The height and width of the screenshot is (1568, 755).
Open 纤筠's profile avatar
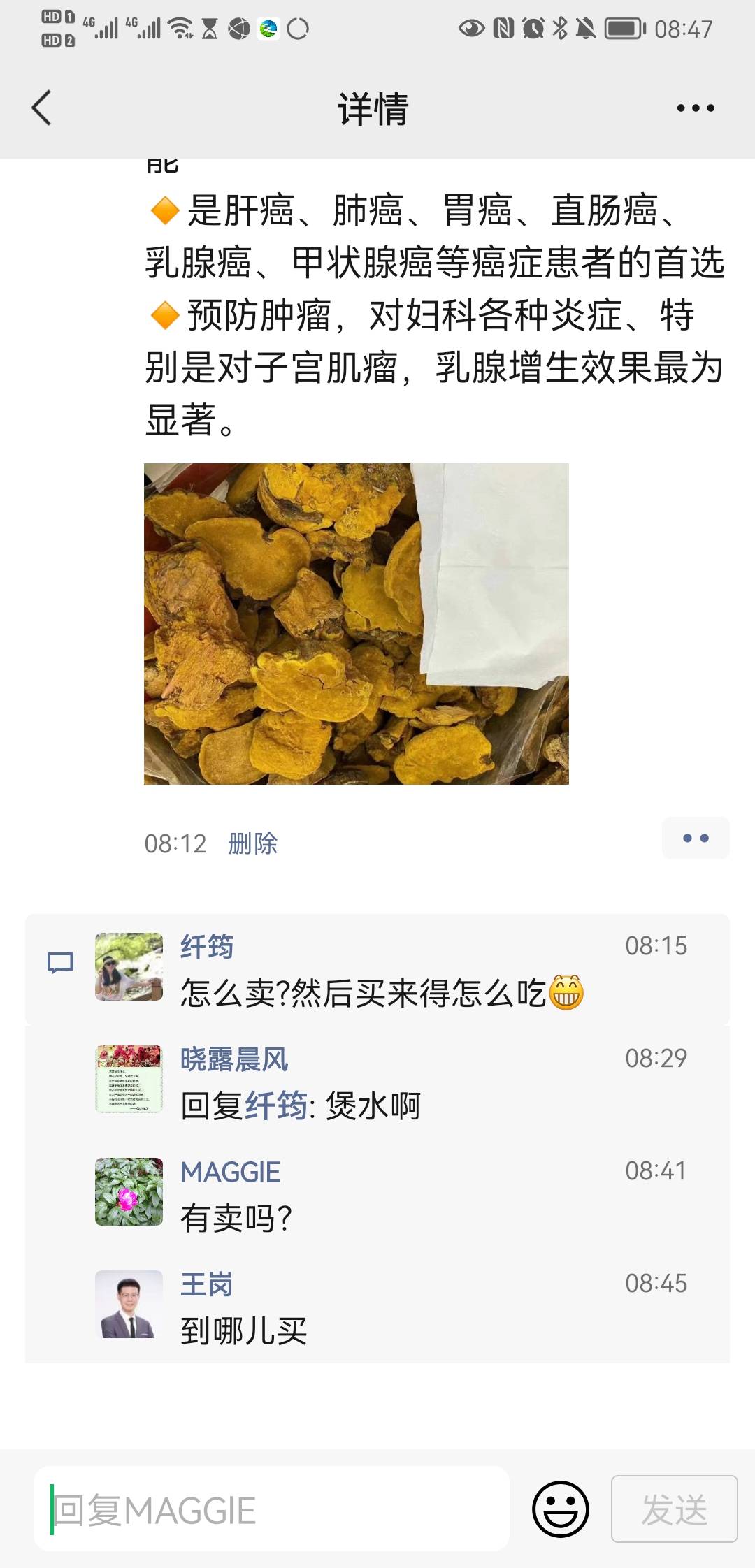129,966
